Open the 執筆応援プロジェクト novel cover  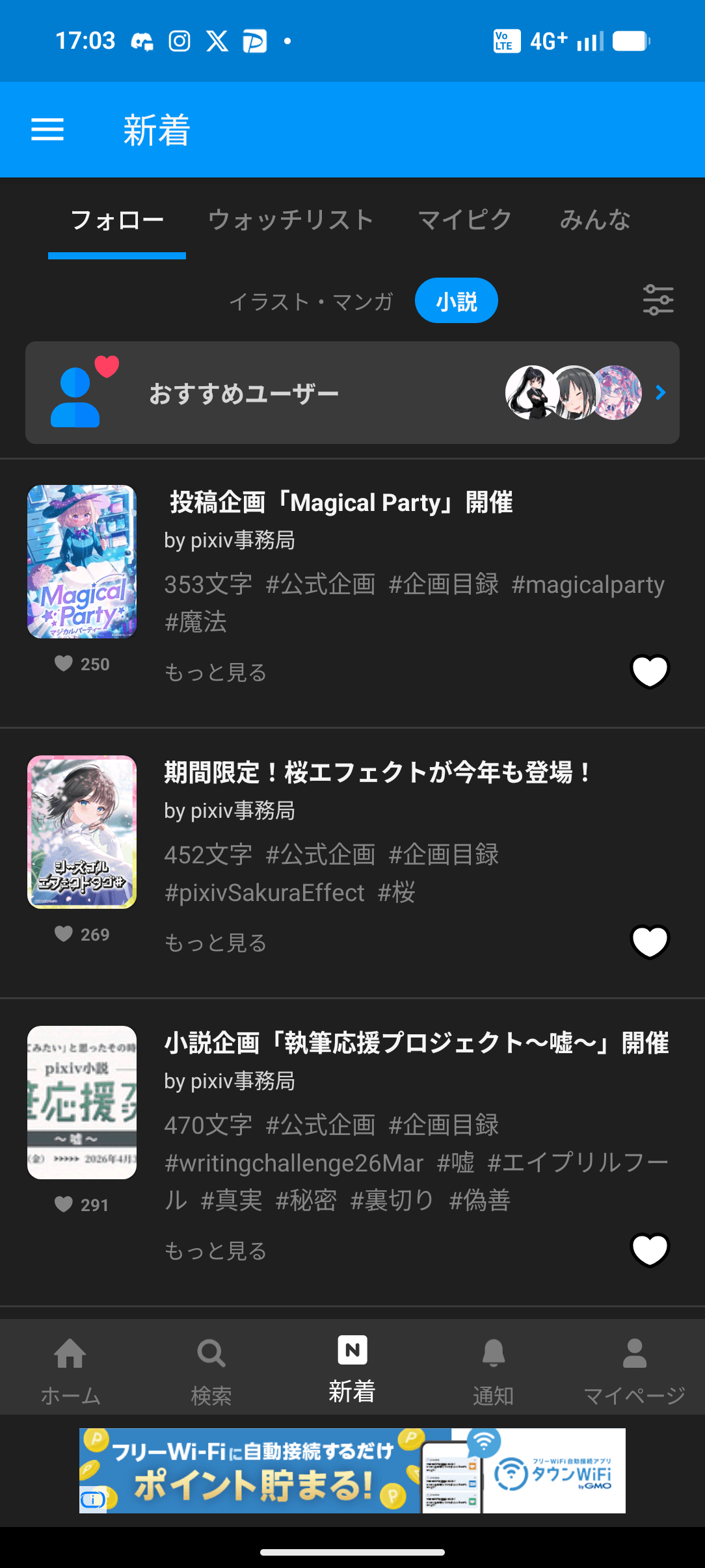pos(82,1103)
